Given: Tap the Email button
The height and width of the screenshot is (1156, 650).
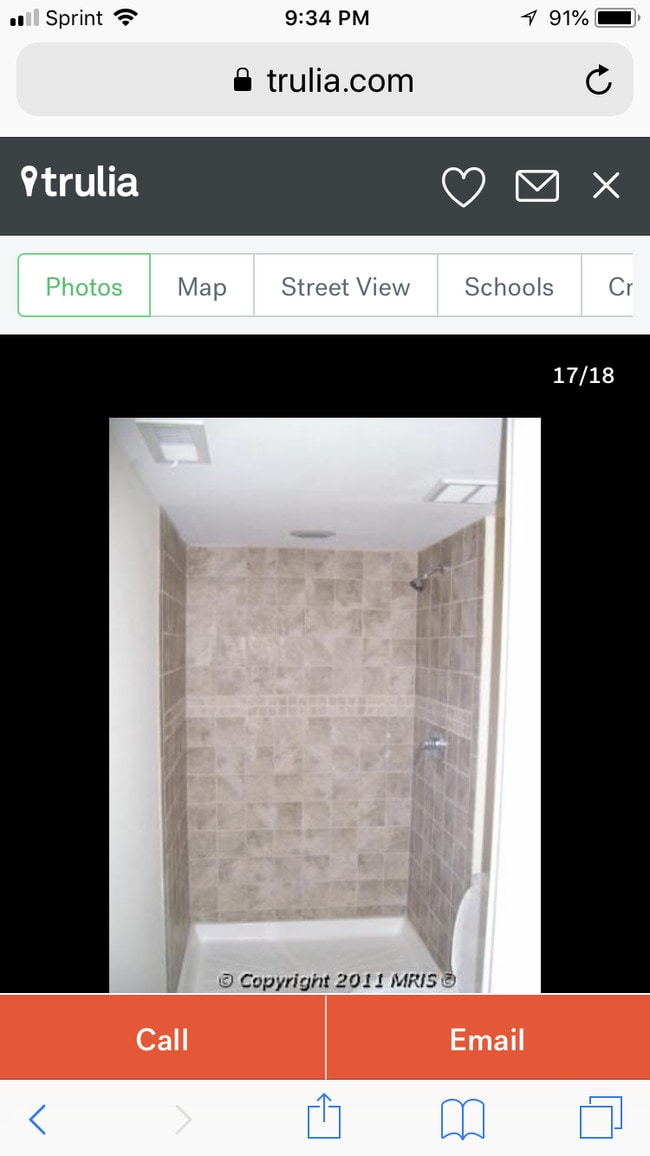Looking at the screenshot, I should [x=487, y=1039].
